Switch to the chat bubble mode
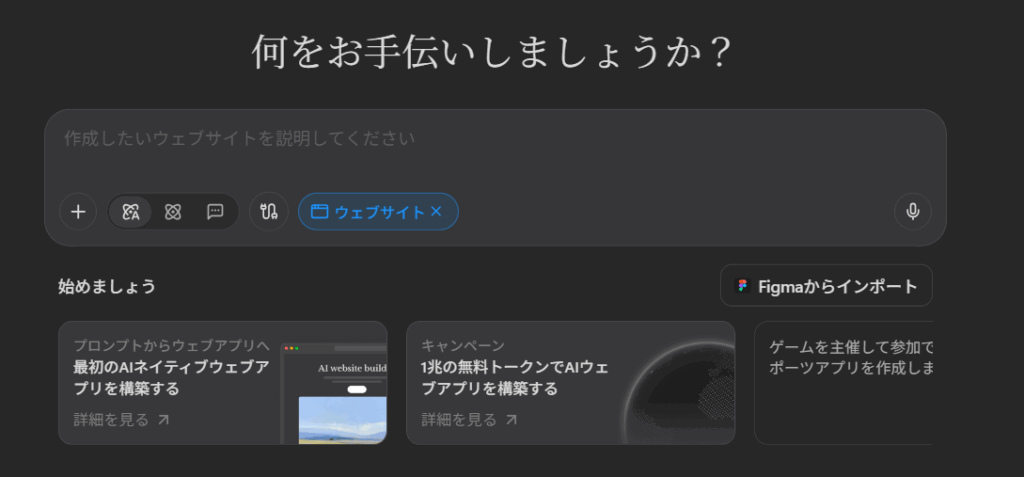 (x=215, y=212)
